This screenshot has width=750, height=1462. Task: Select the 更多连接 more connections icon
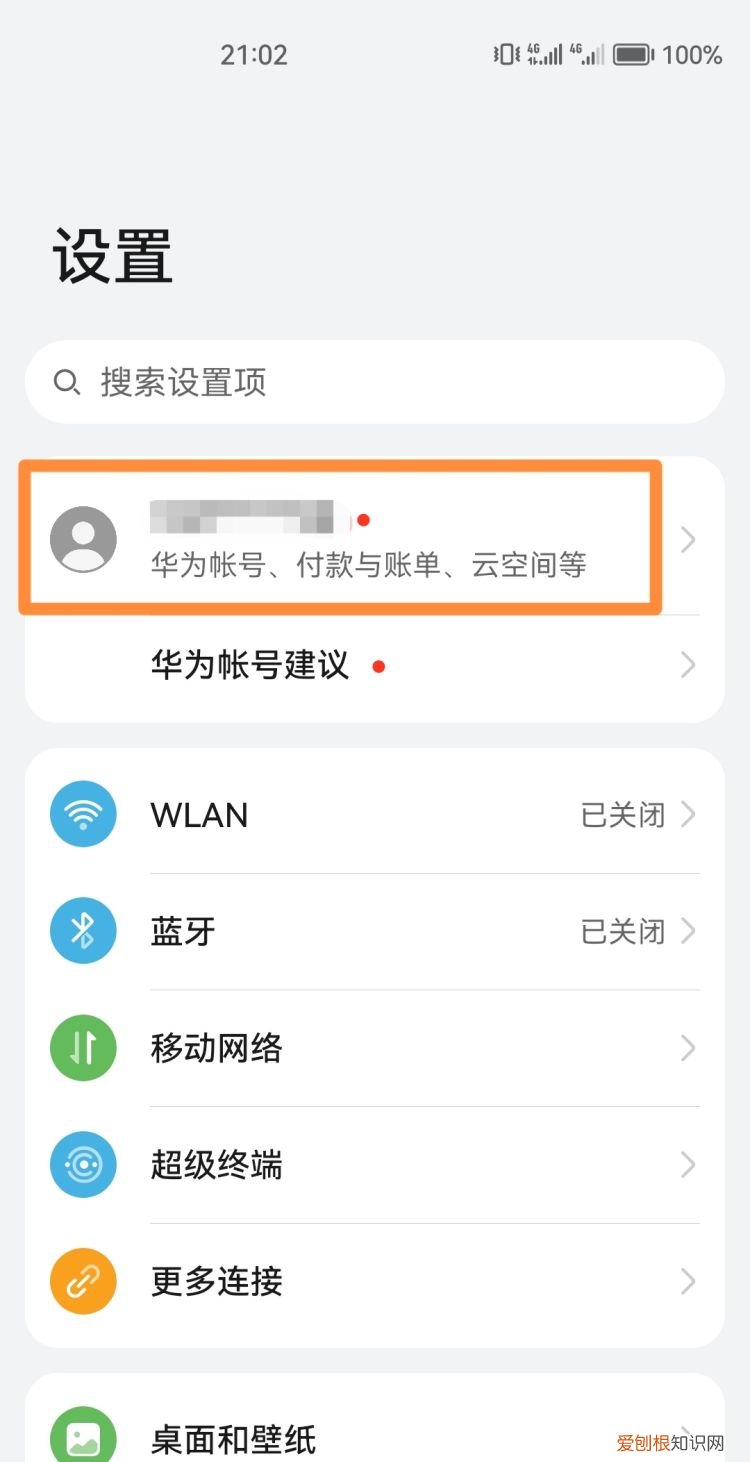(x=83, y=1281)
